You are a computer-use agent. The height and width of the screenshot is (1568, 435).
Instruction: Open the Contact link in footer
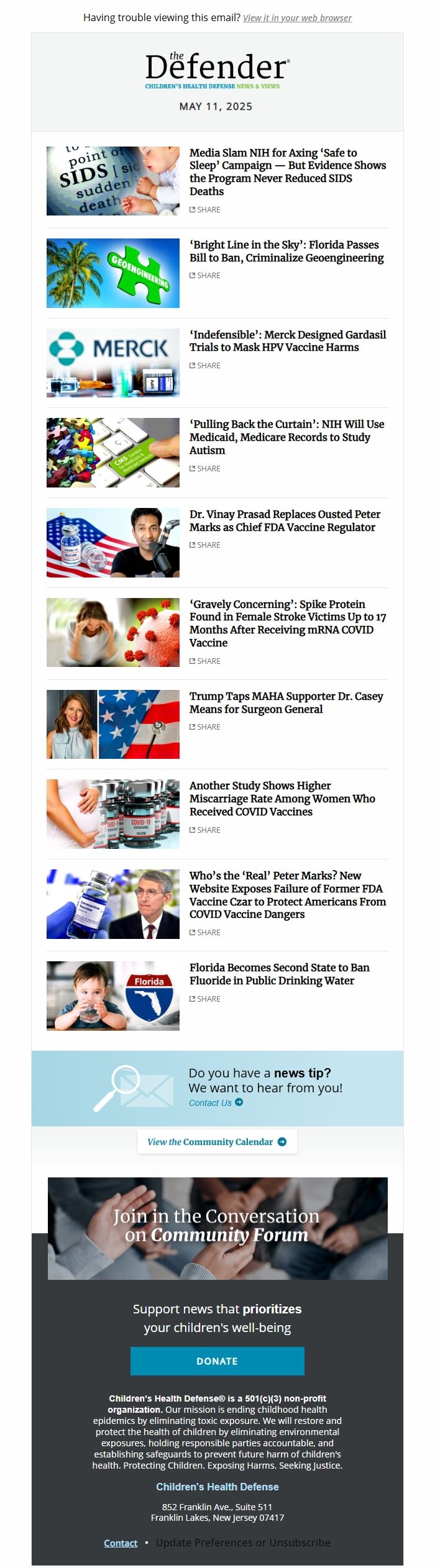click(x=121, y=1543)
